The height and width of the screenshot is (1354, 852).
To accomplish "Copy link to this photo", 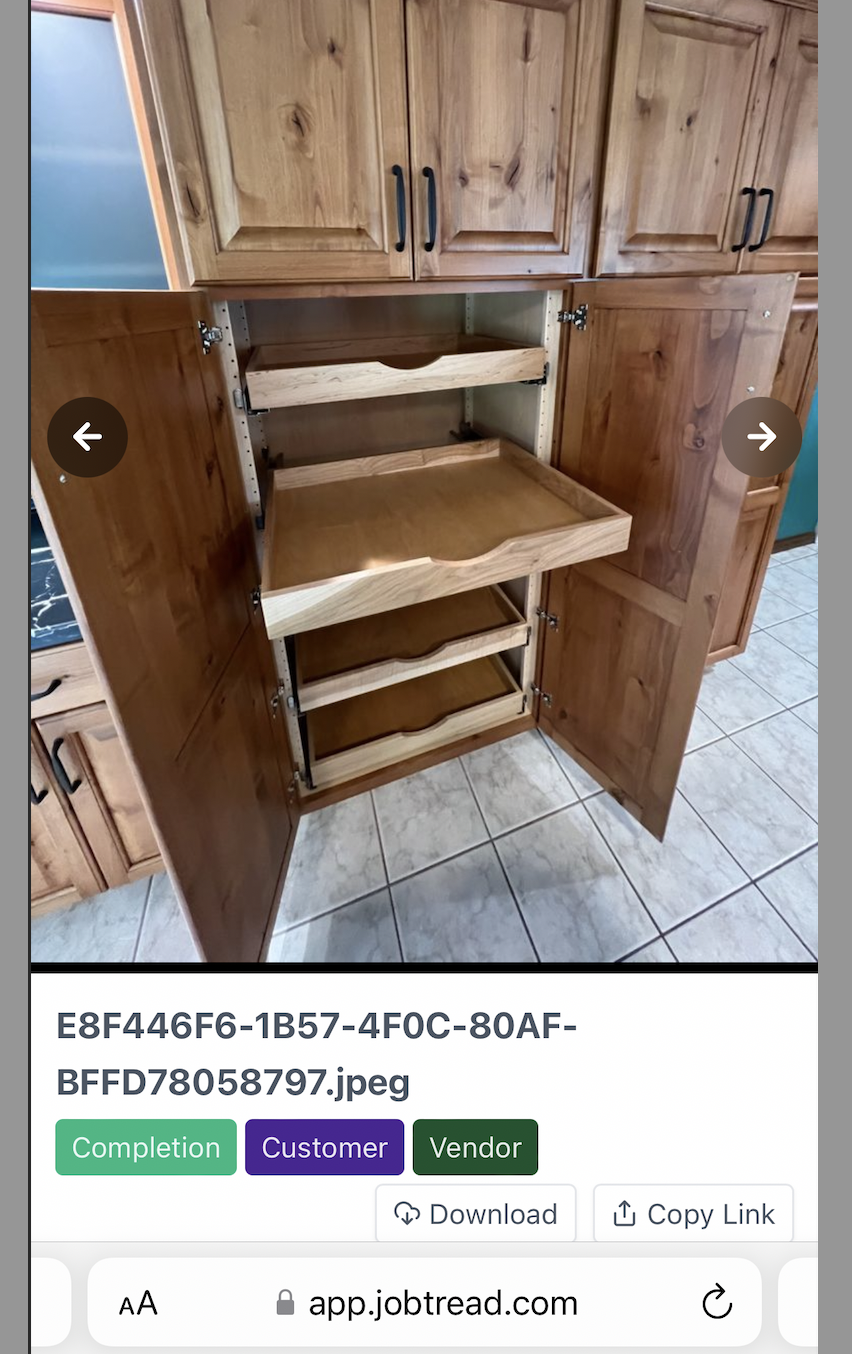I will tap(693, 1214).
